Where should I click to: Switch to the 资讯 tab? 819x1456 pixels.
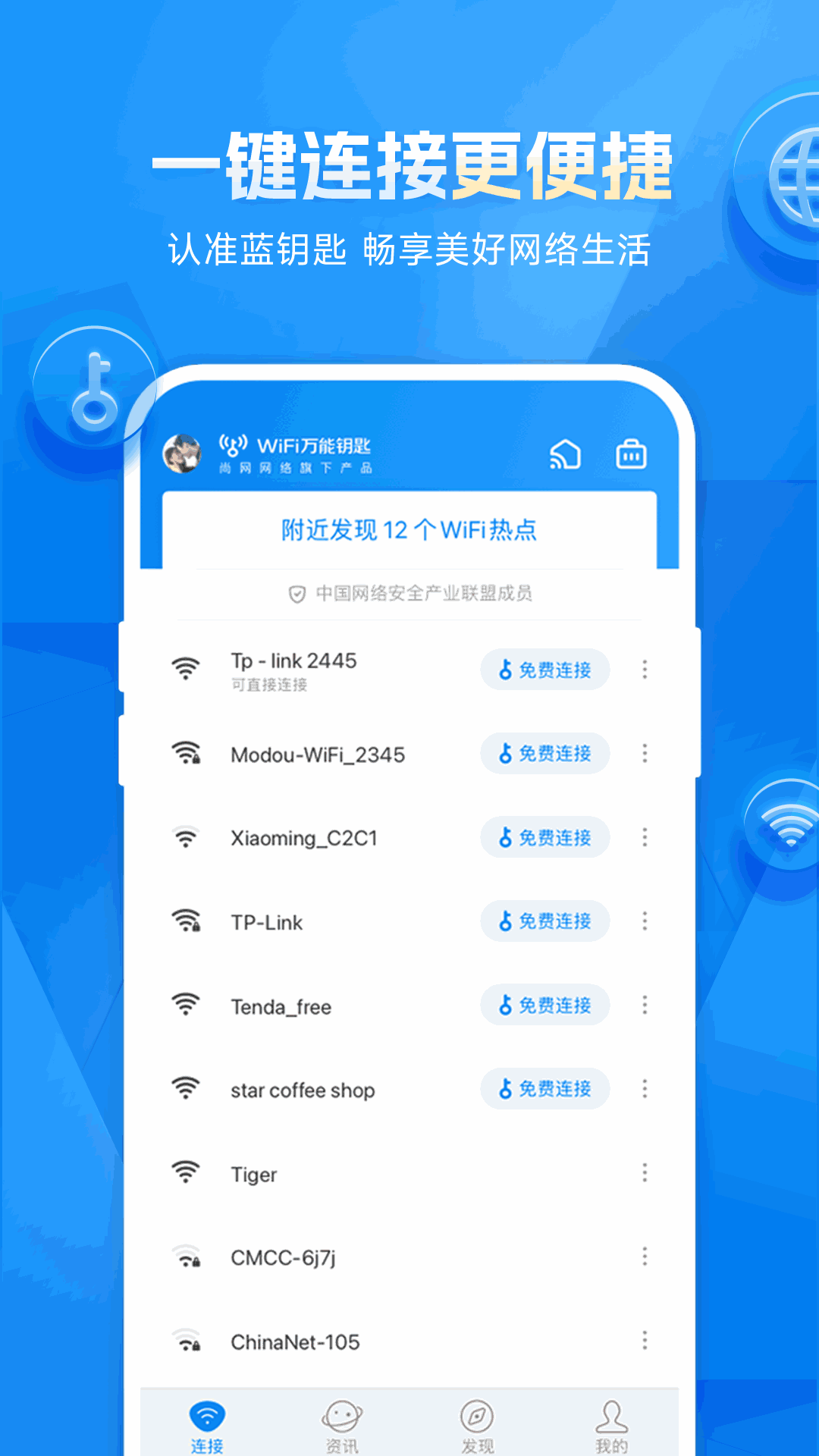coord(343,1422)
